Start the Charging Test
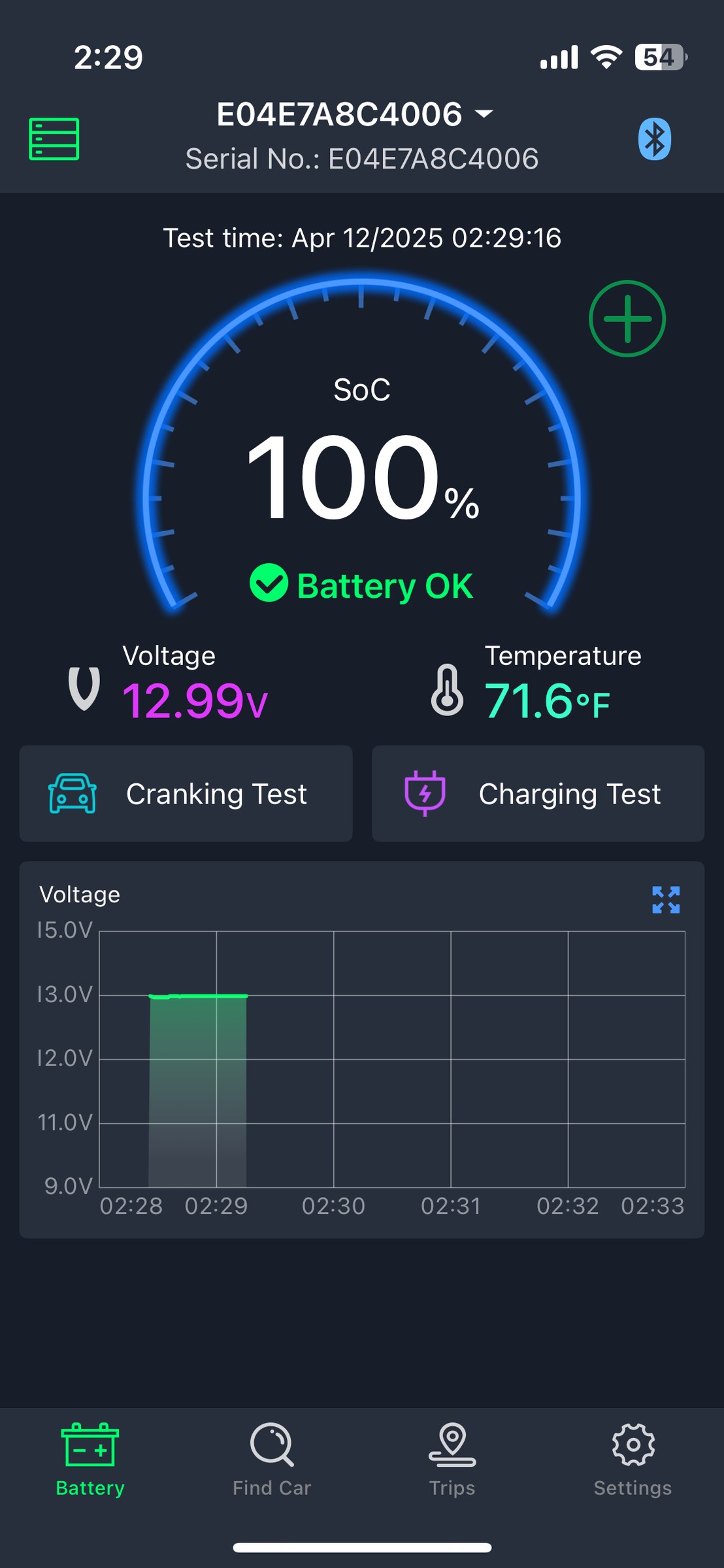Screen dimensions: 724x1568 538,794
